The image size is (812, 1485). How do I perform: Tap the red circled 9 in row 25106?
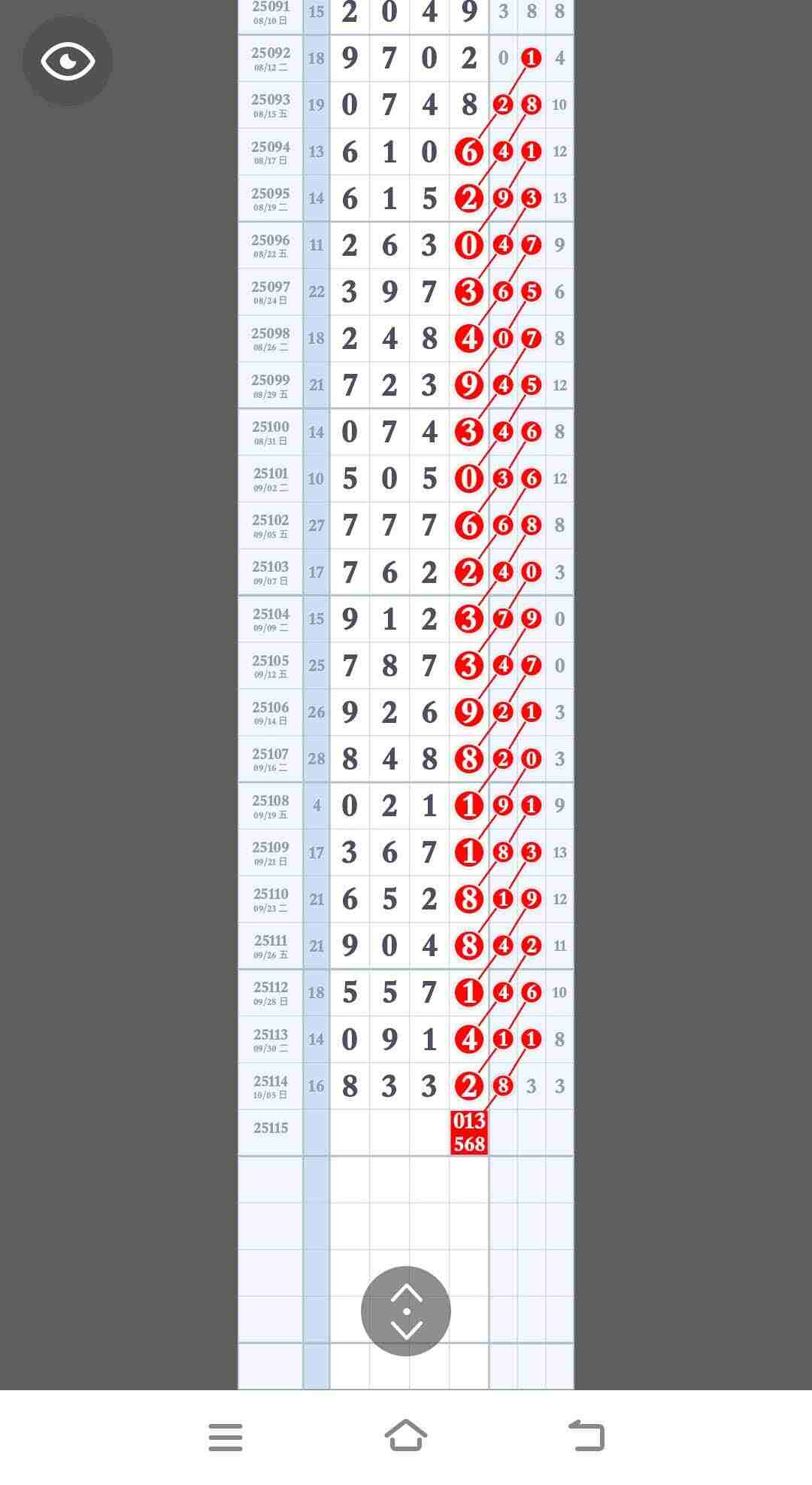click(x=468, y=713)
